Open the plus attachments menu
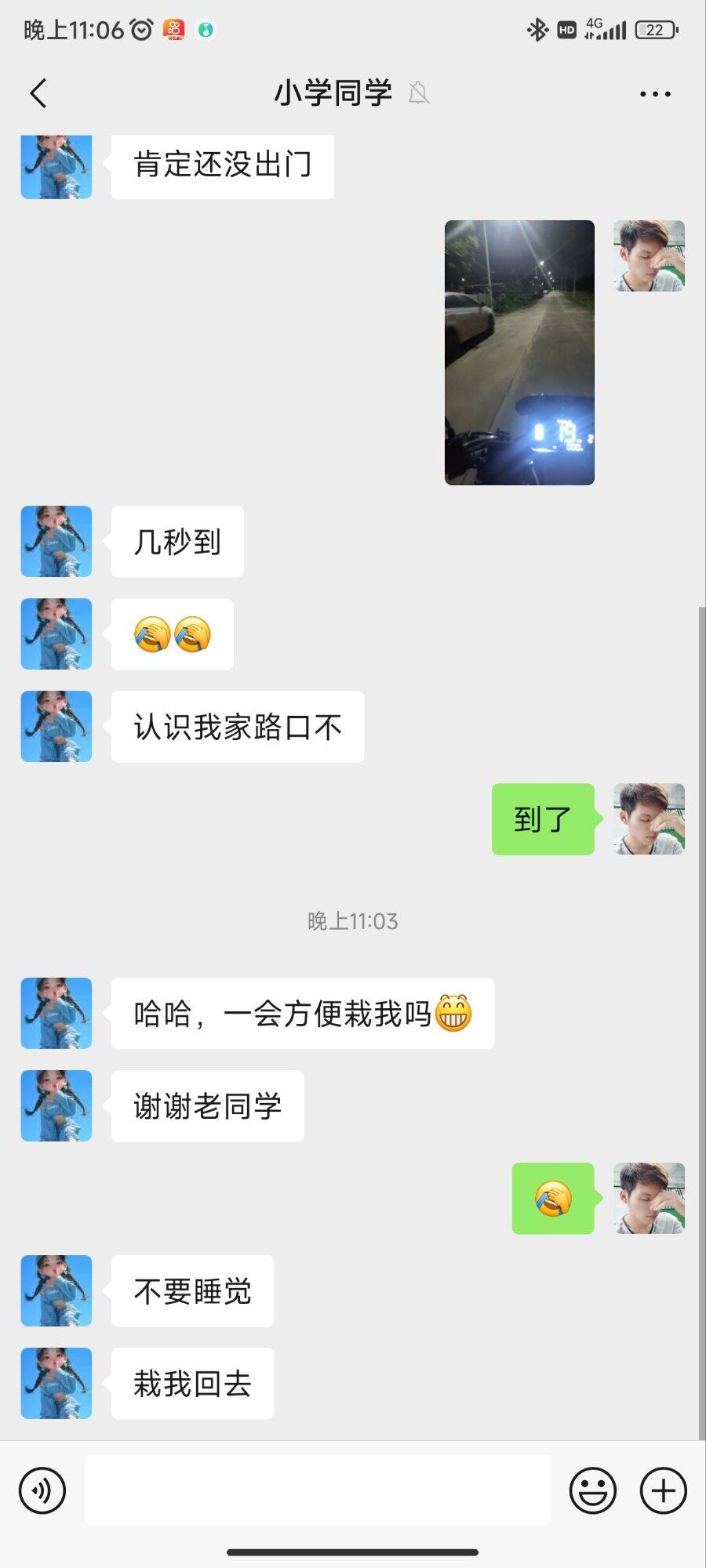 (x=664, y=1490)
